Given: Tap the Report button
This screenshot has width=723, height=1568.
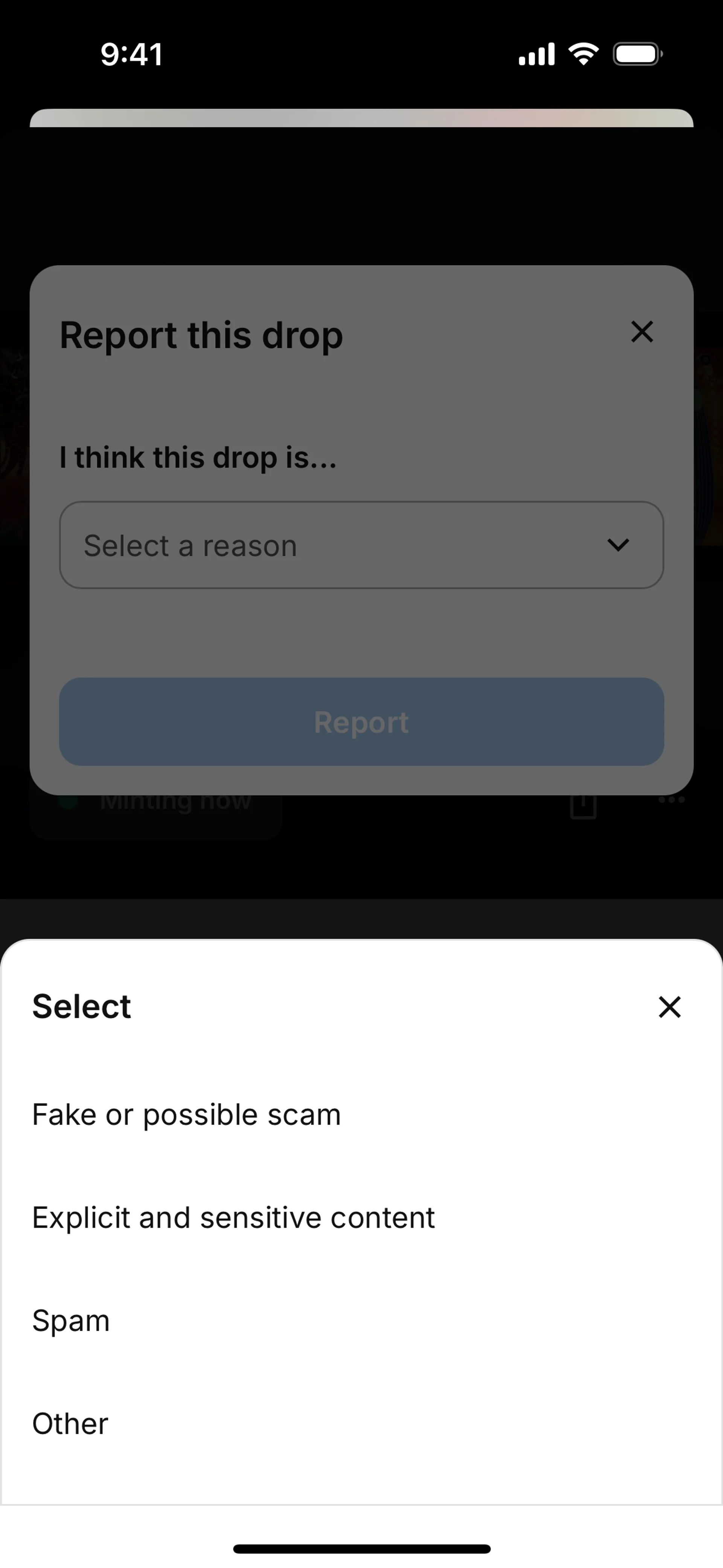Looking at the screenshot, I should (361, 722).
